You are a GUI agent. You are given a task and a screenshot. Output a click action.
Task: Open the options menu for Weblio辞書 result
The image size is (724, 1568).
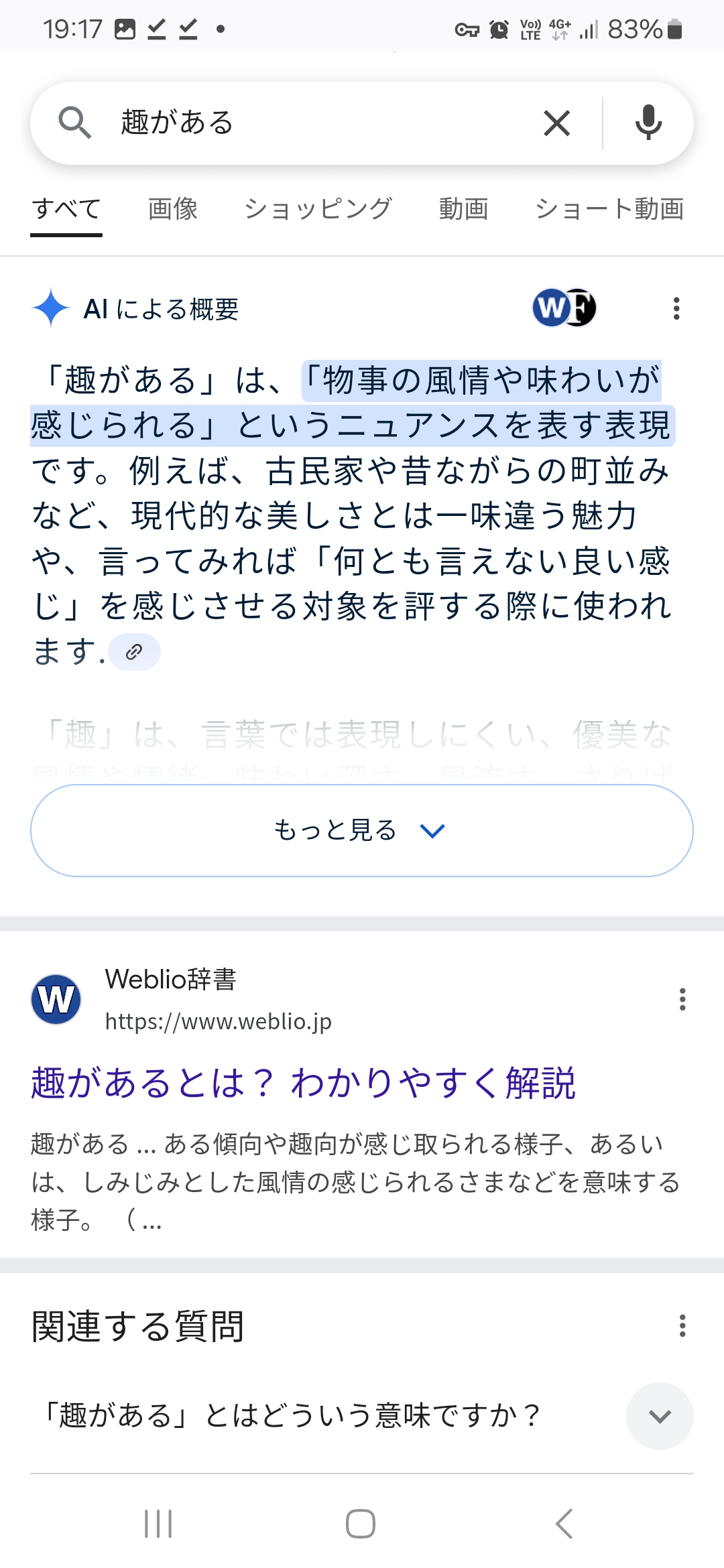[x=682, y=999]
